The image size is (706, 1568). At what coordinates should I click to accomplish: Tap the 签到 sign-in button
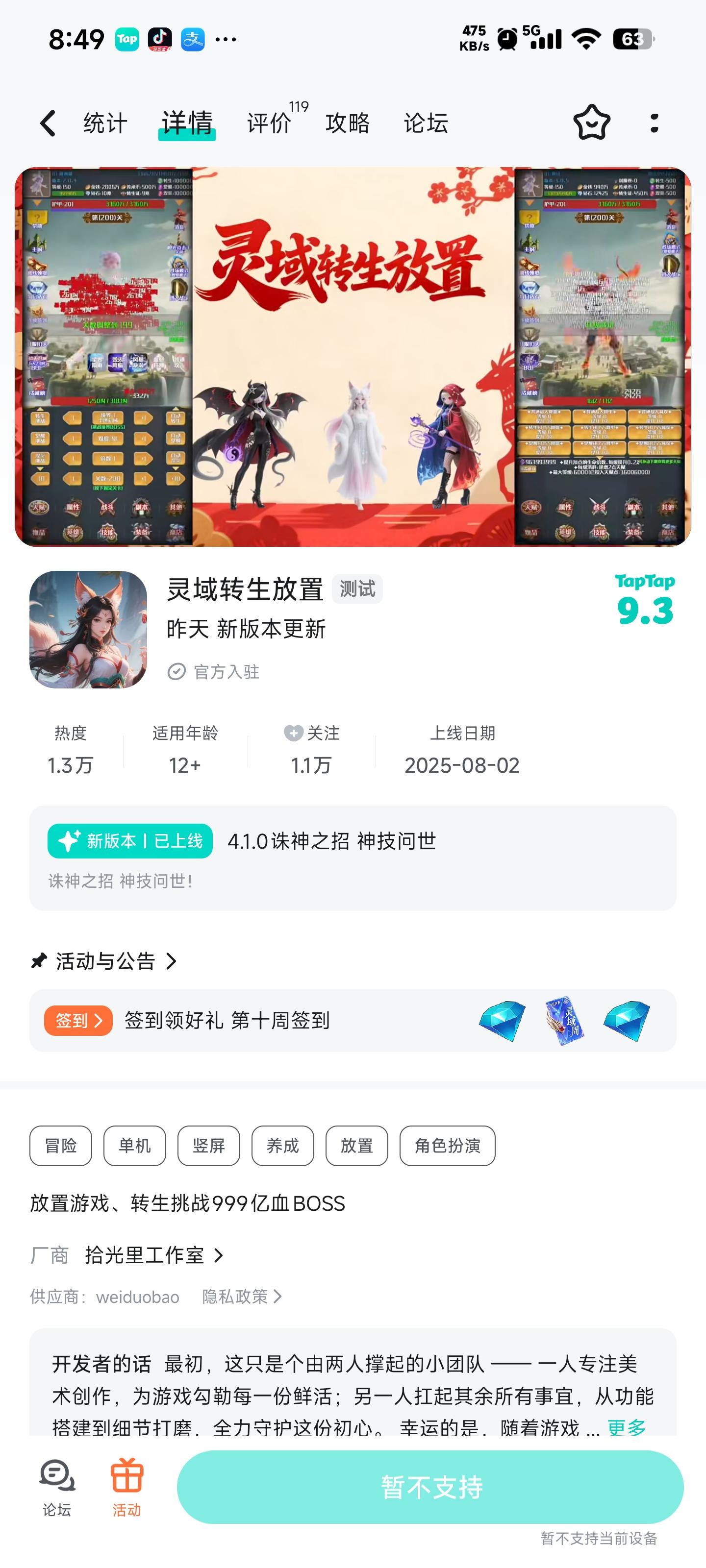[x=77, y=1020]
